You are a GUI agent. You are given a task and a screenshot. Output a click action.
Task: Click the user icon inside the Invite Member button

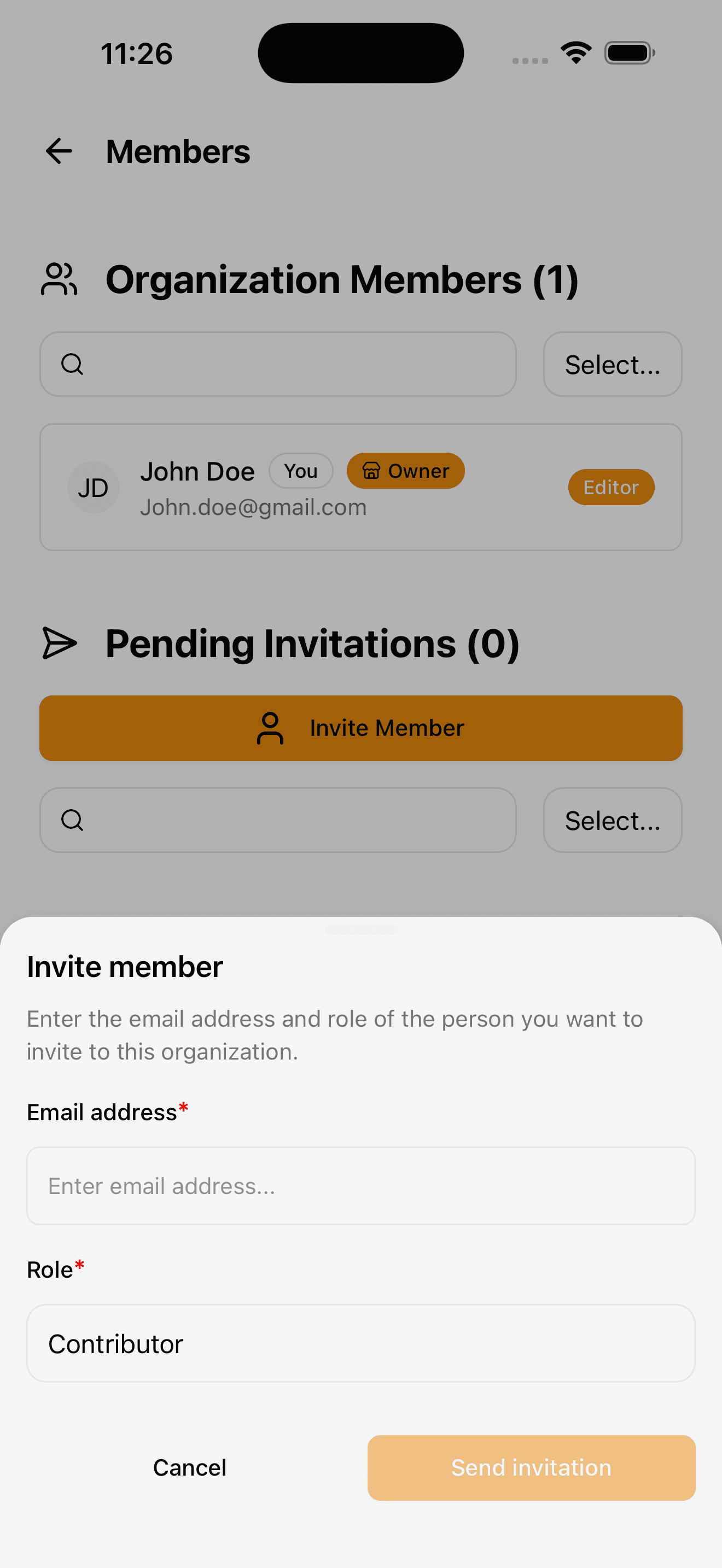[x=271, y=728]
